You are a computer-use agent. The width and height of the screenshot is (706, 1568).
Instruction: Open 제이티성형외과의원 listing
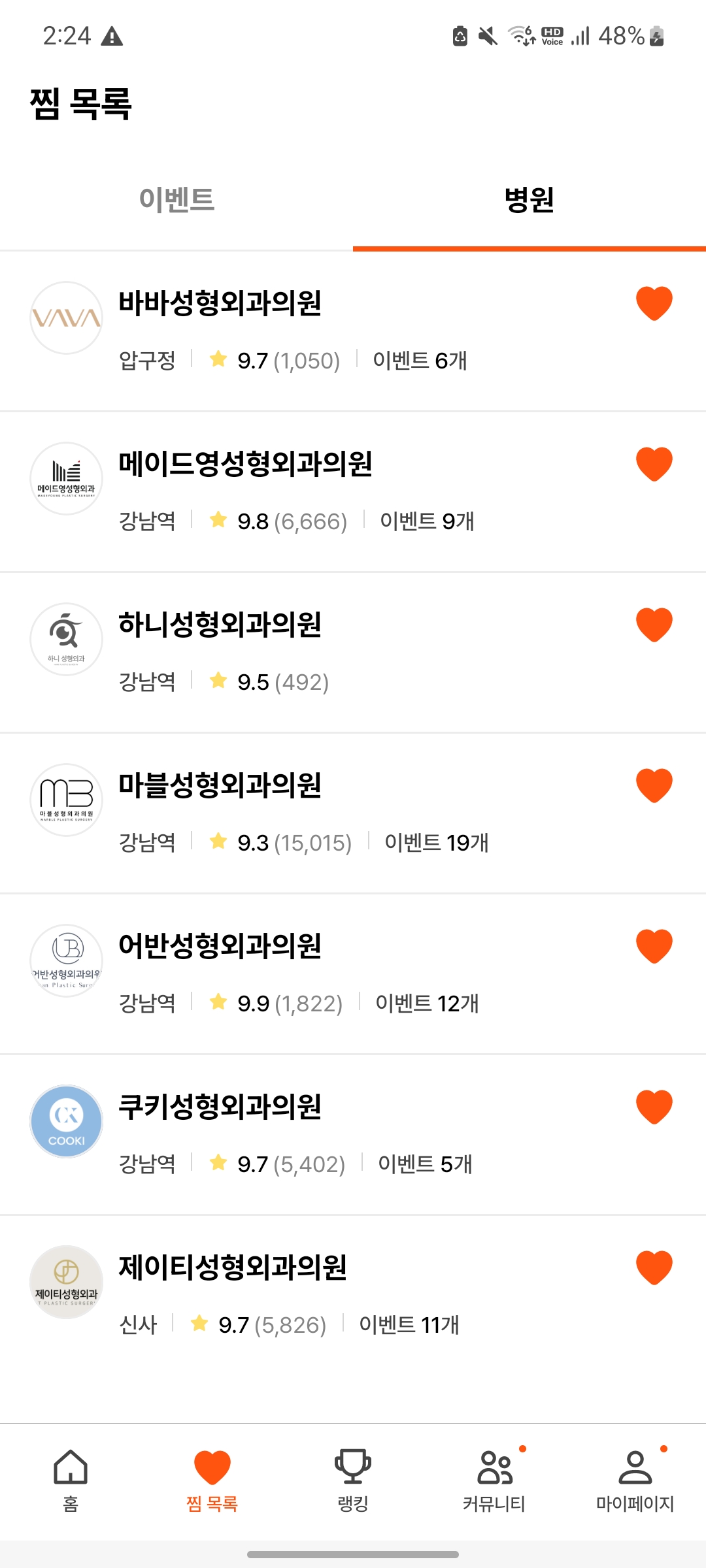pos(353,1296)
